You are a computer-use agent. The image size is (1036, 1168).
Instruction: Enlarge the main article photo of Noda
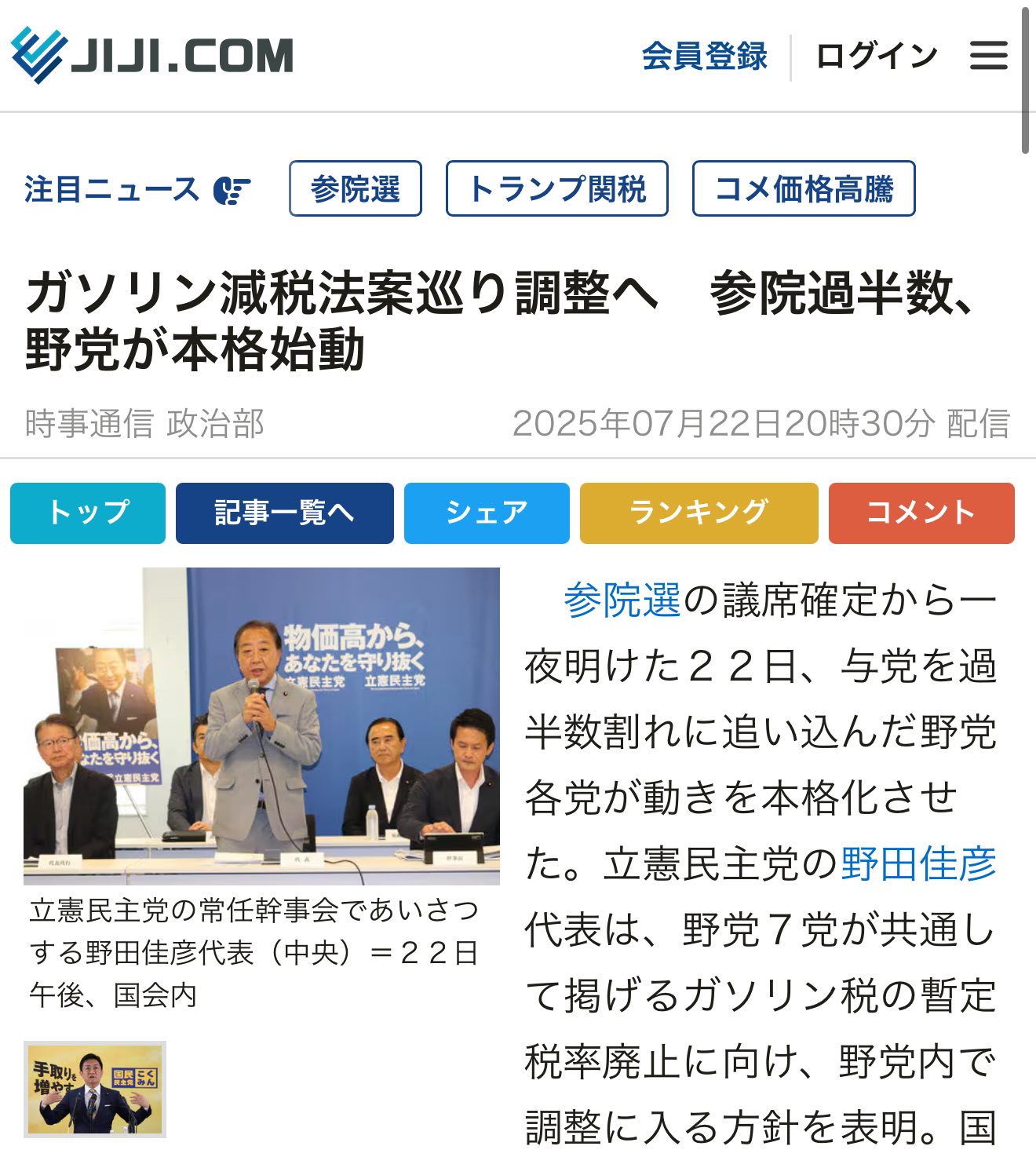click(261, 726)
